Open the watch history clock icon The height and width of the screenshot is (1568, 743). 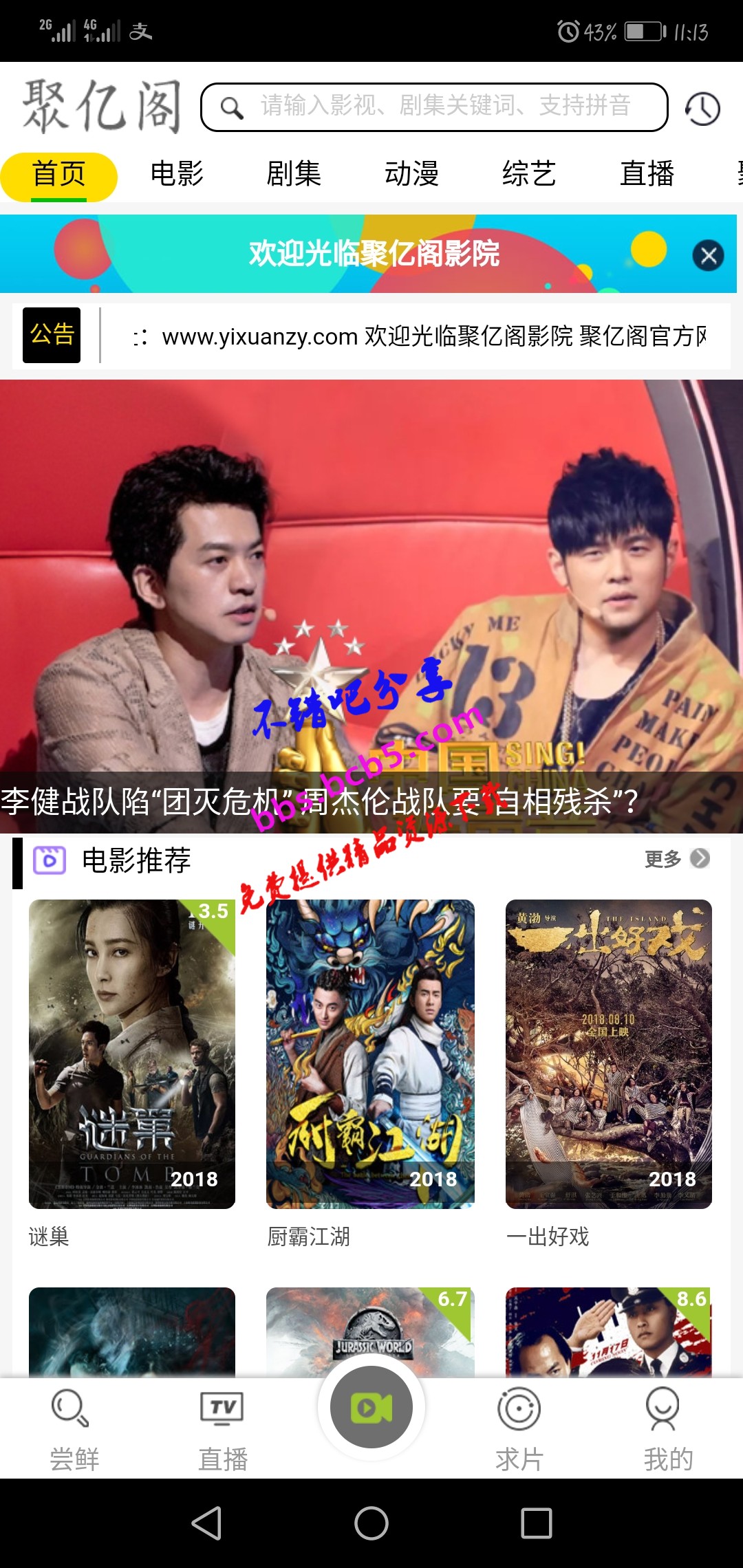(x=702, y=109)
